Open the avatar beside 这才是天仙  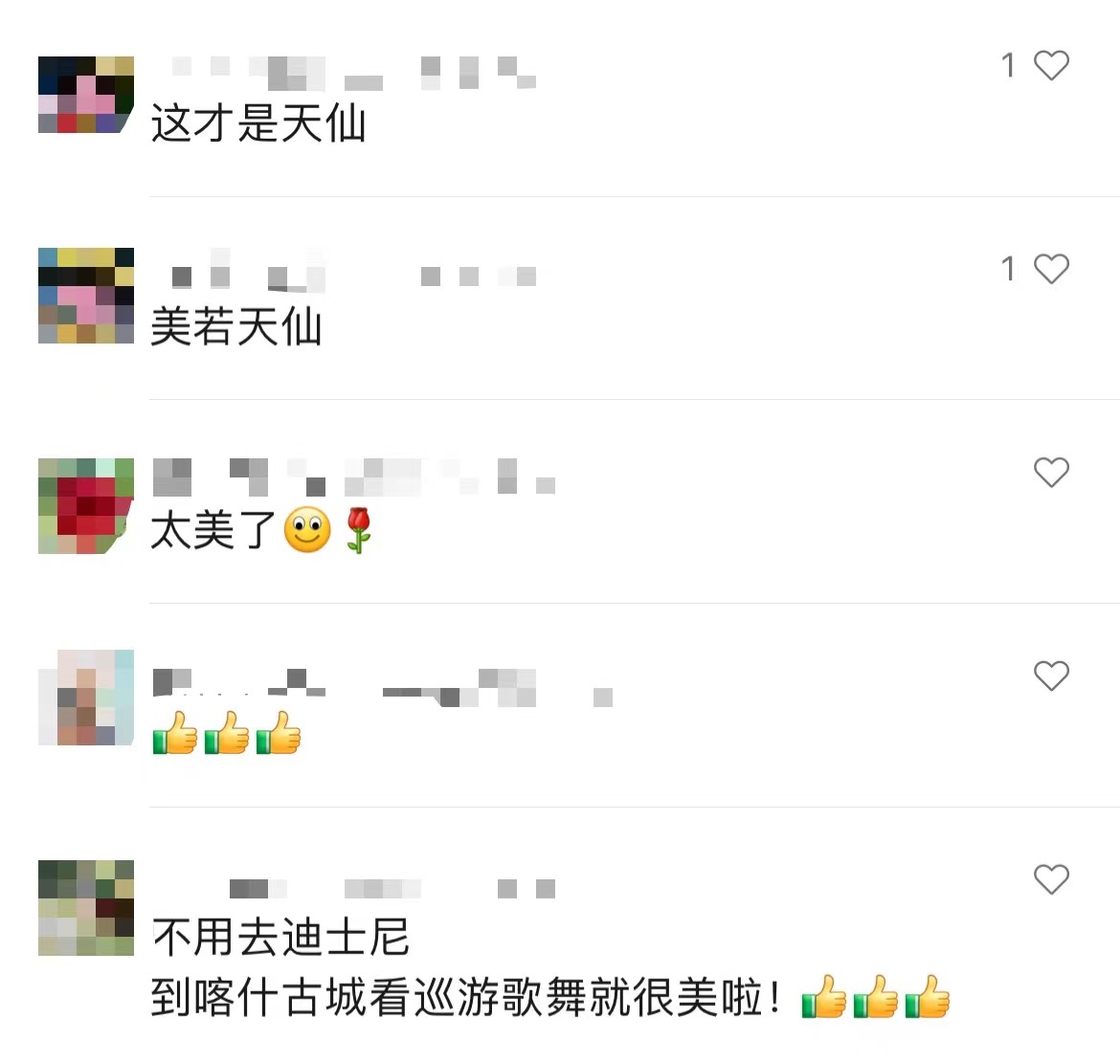(x=85, y=95)
